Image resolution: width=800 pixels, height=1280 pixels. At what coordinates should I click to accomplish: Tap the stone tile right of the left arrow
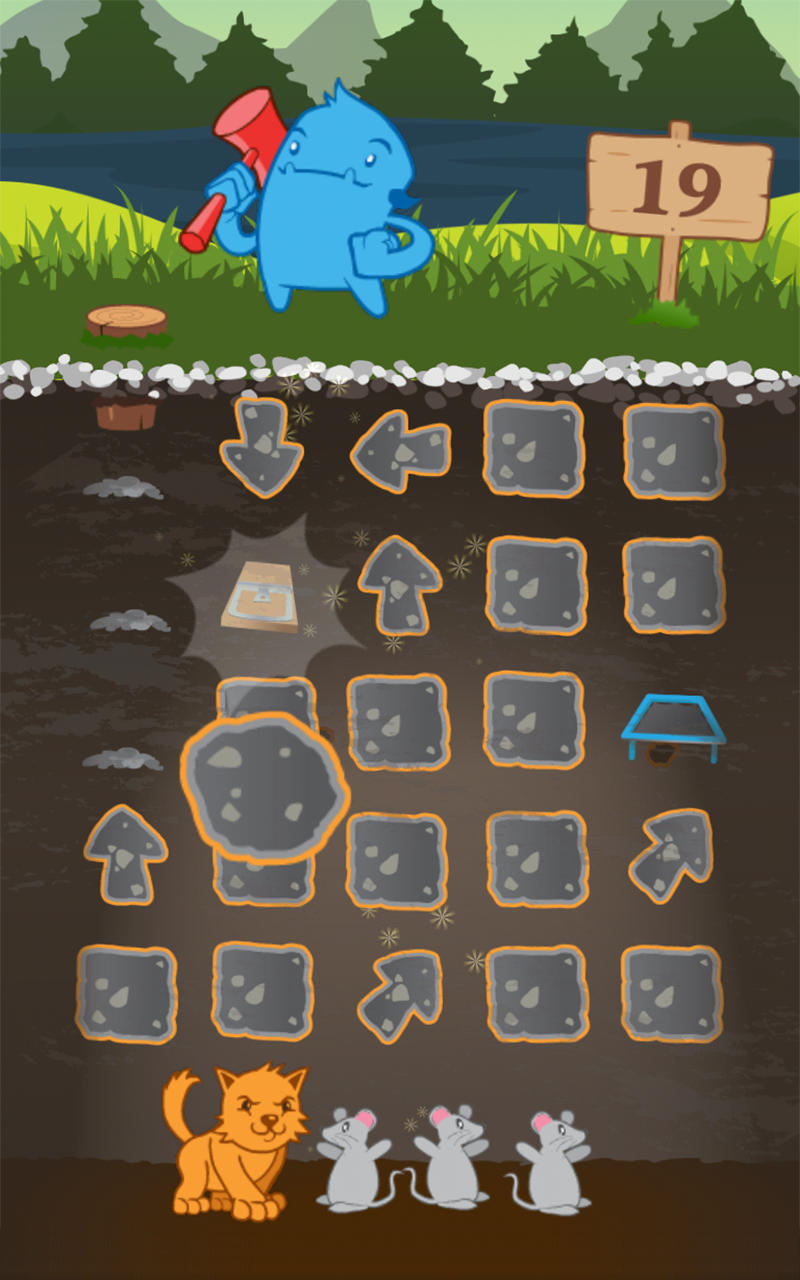point(533,449)
